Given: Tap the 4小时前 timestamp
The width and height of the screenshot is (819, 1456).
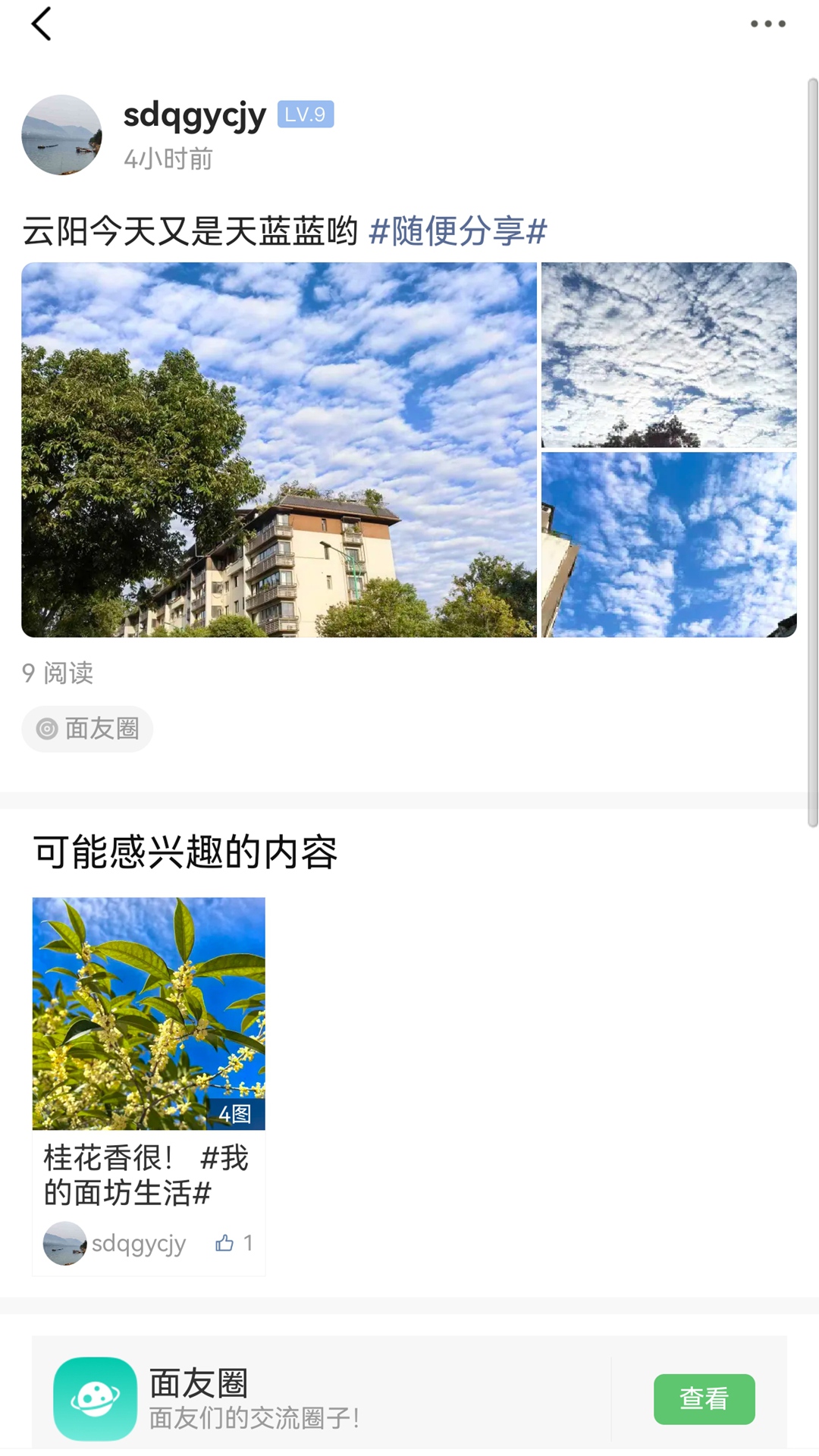Looking at the screenshot, I should (x=168, y=158).
